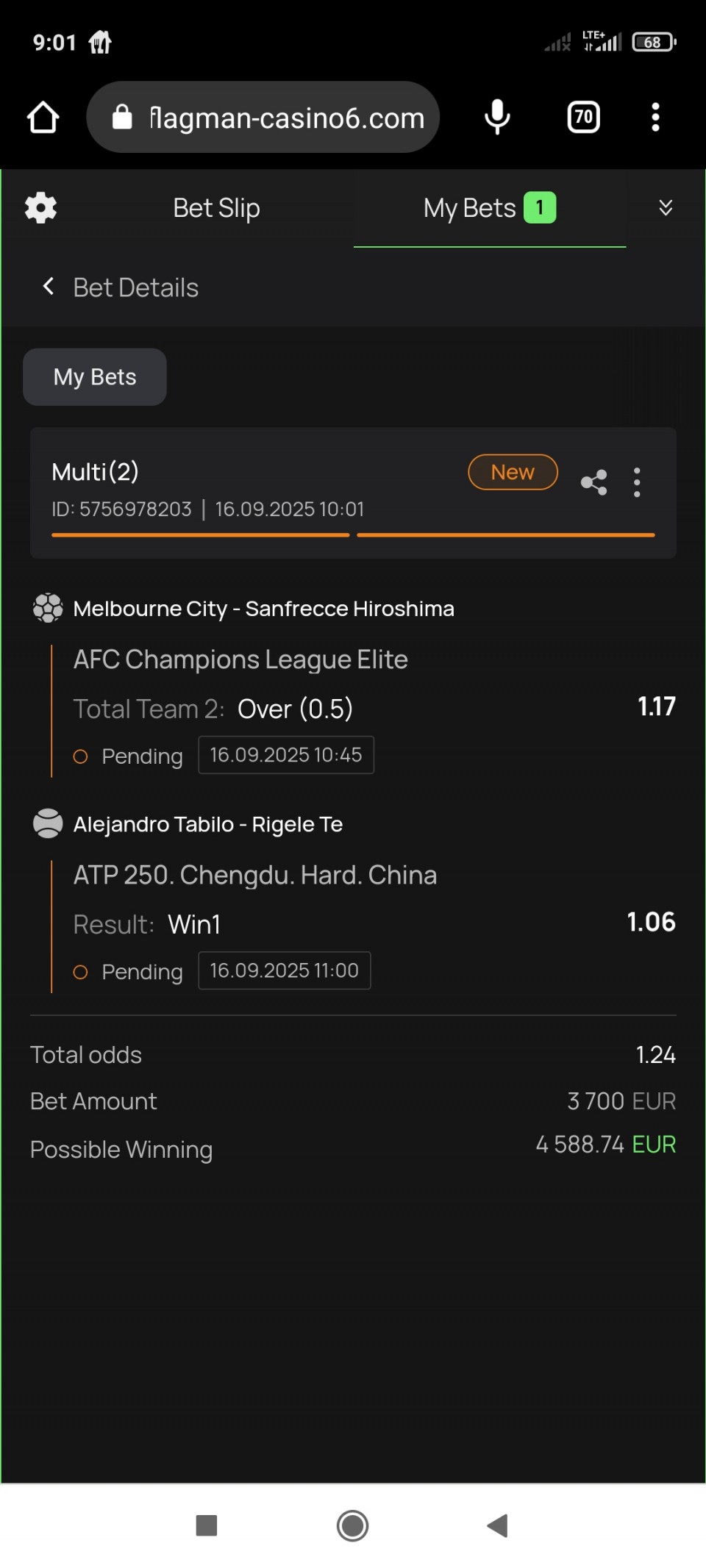Select the My Bets tab
Viewport: 706px width, 1568px height.
490,208
